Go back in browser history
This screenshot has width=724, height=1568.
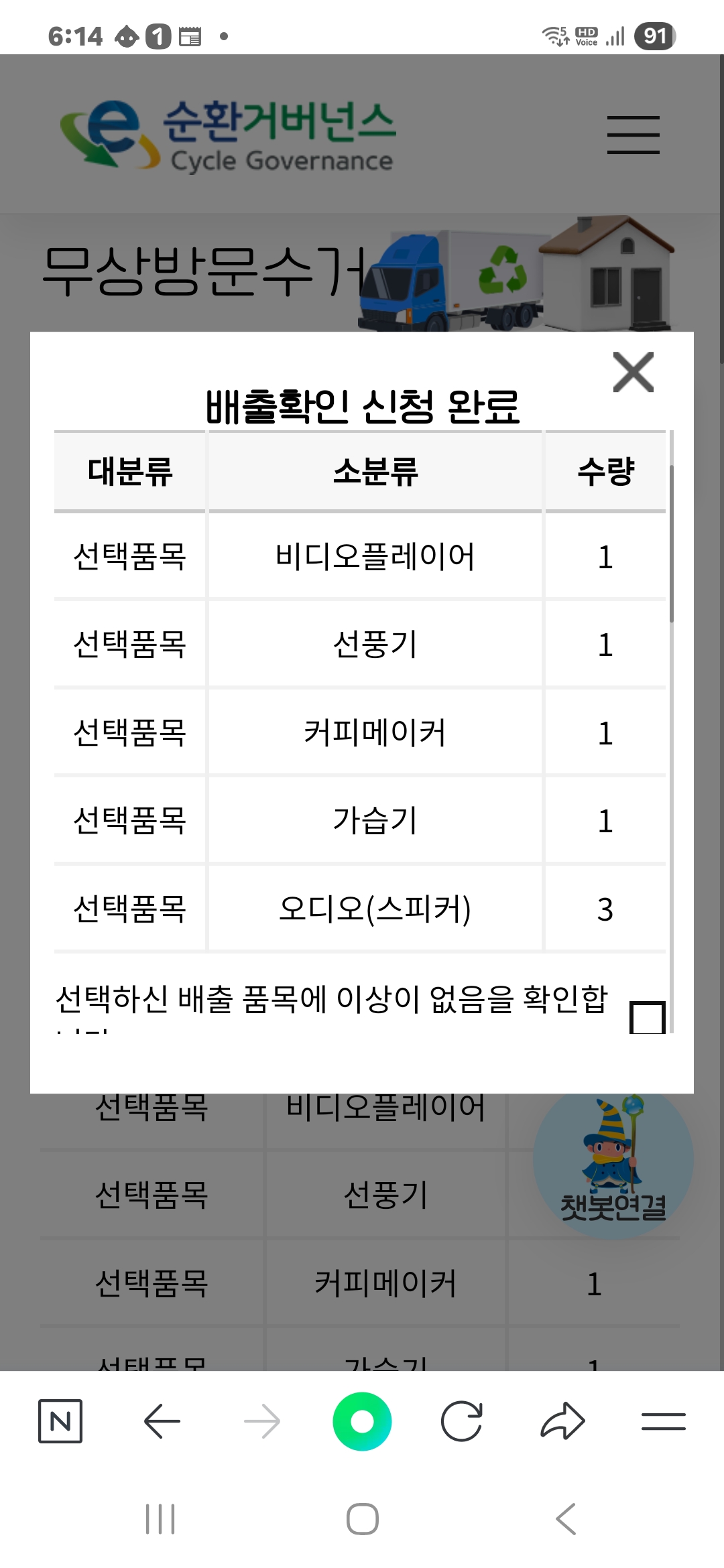tap(162, 1421)
